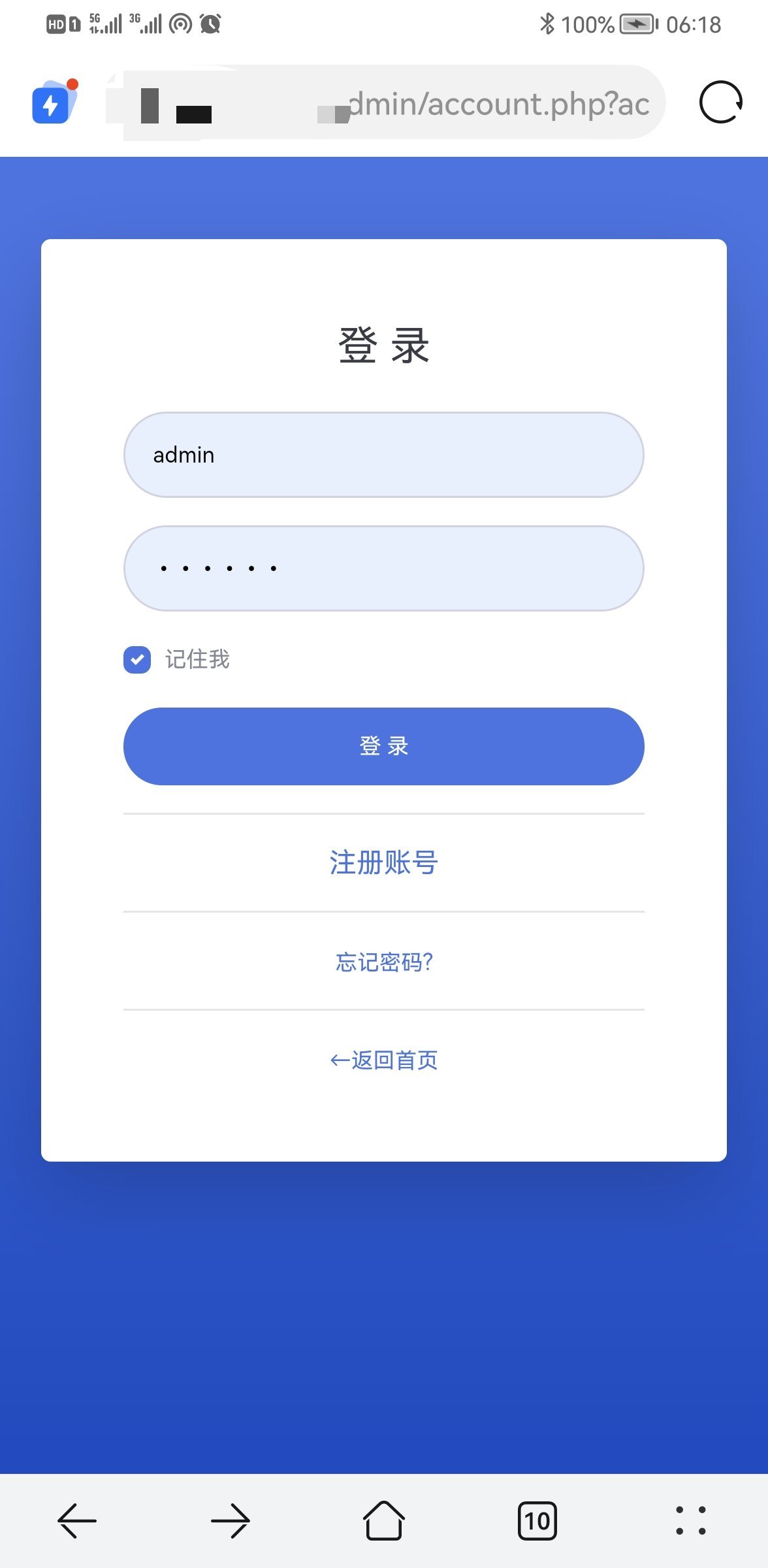Open 忘记密码? to reset the password
Viewport: 768px width, 1568px height.
click(384, 962)
